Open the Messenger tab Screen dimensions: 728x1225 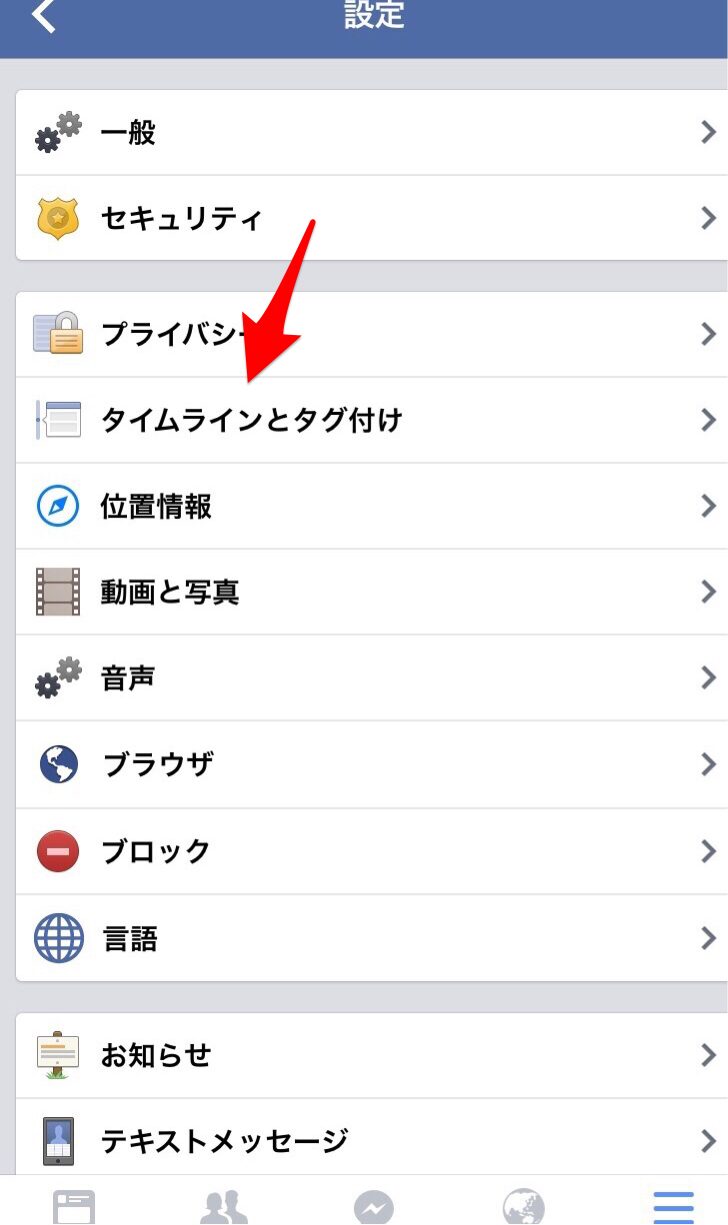[x=374, y=1207]
